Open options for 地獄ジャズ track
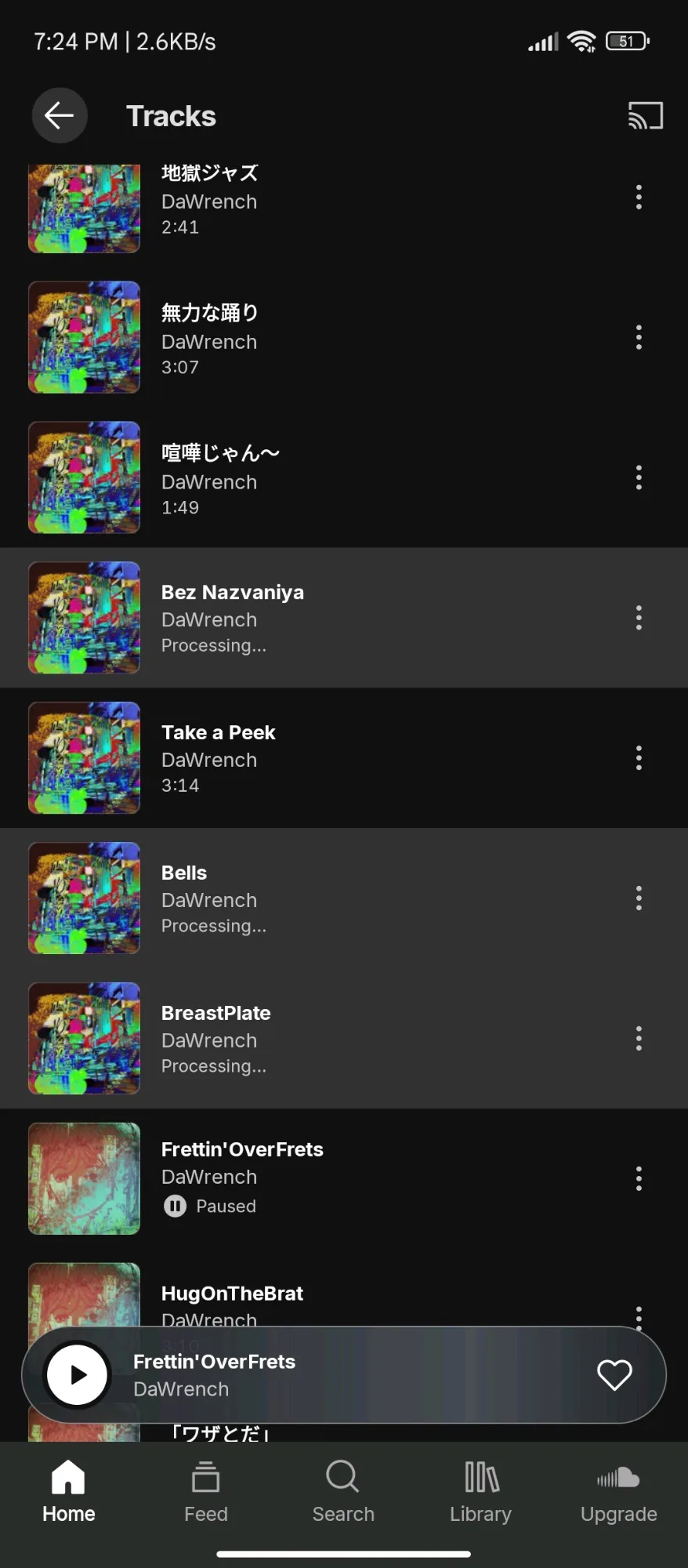 click(639, 198)
